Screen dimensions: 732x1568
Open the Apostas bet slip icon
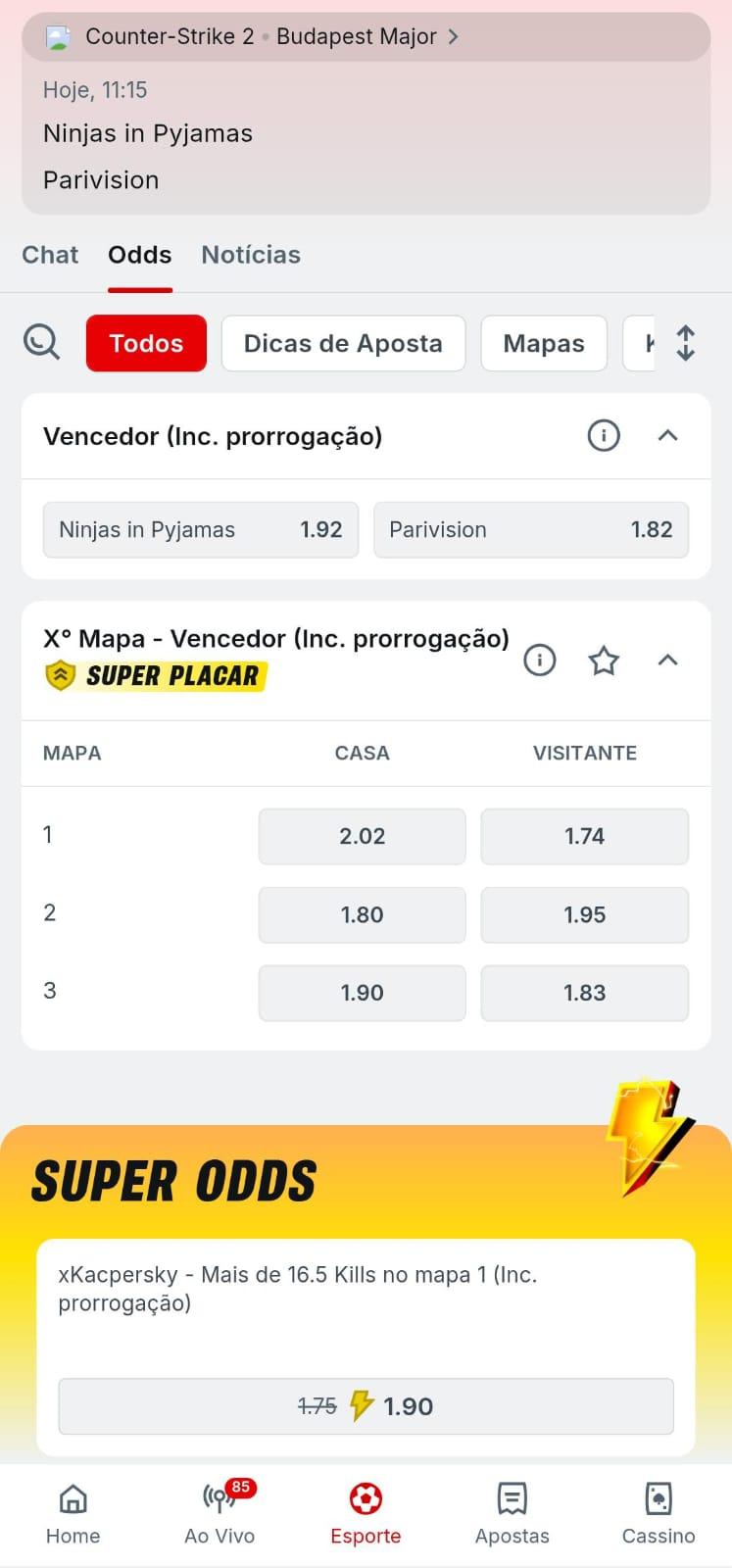click(512, 1498)
